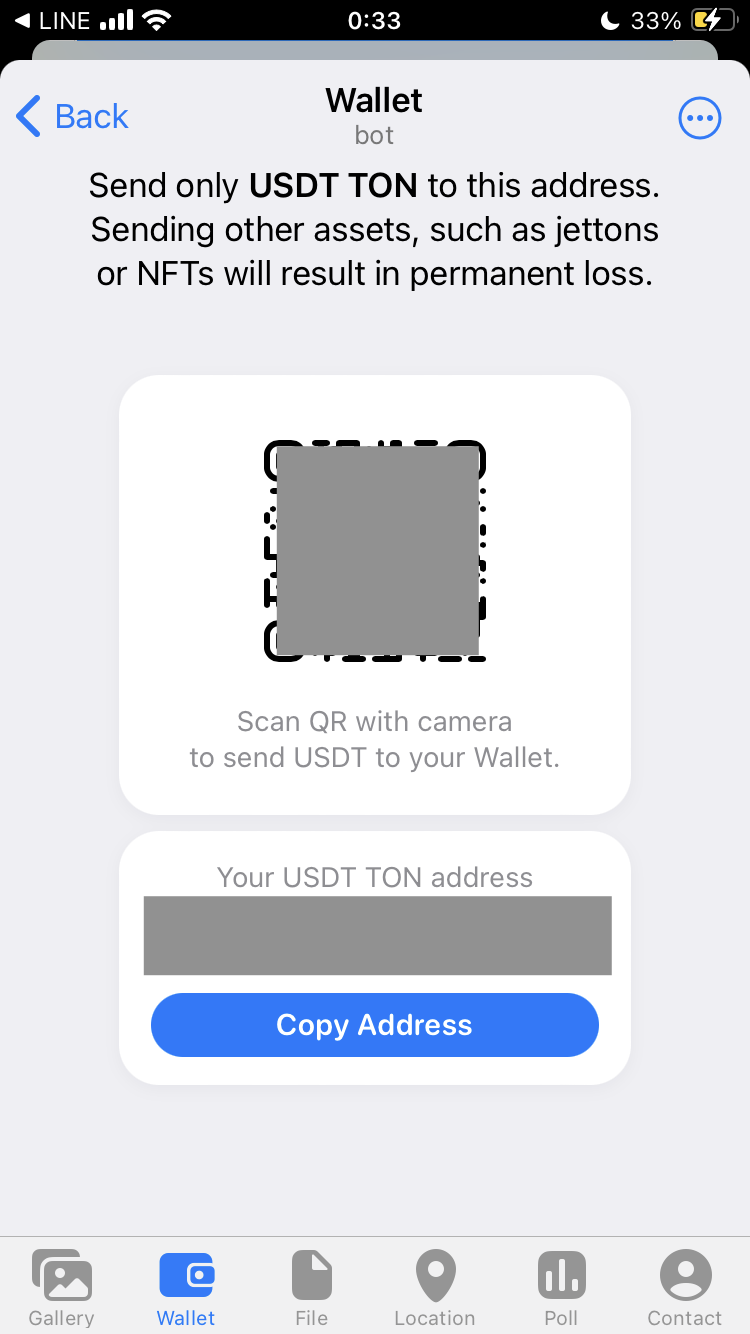Open the Location sharing icon
Screen dimensions: 750x1334
[434, 1275]
